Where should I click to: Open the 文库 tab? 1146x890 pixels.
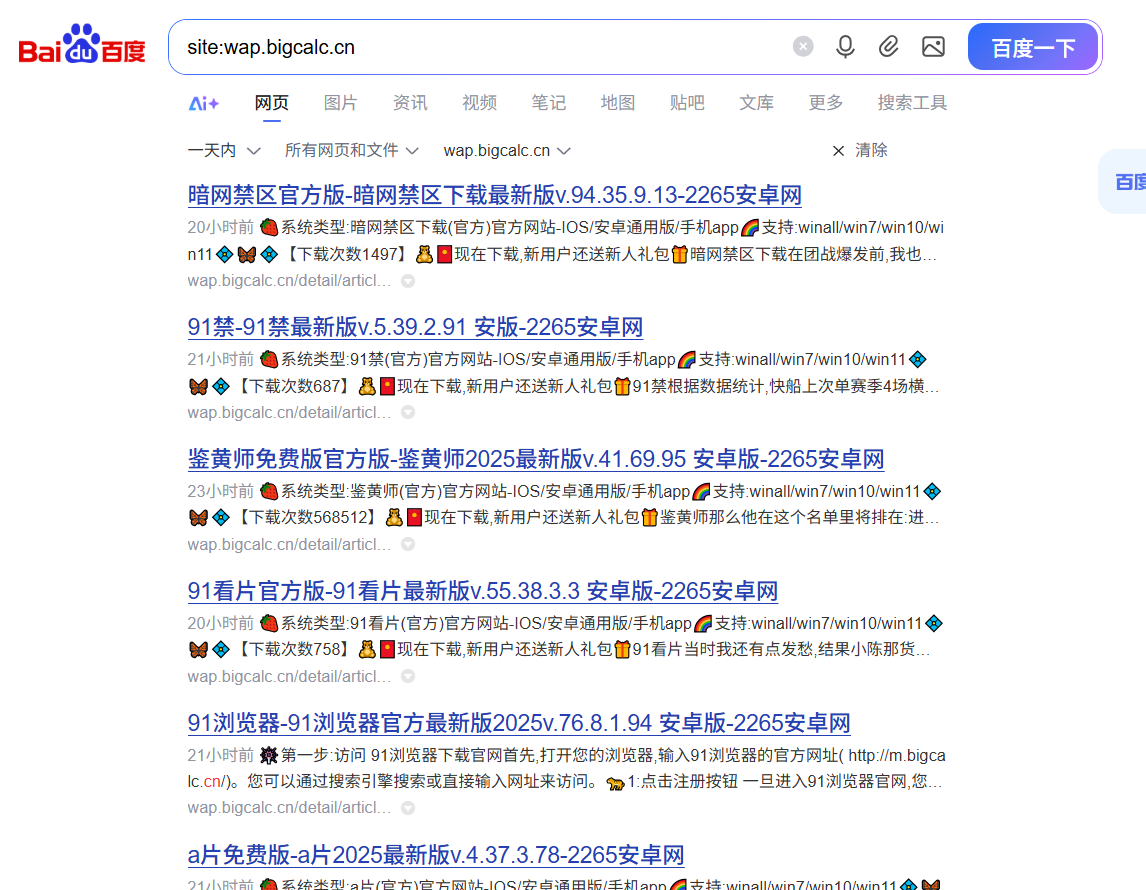pyautogui.click(x=756, y=103)
